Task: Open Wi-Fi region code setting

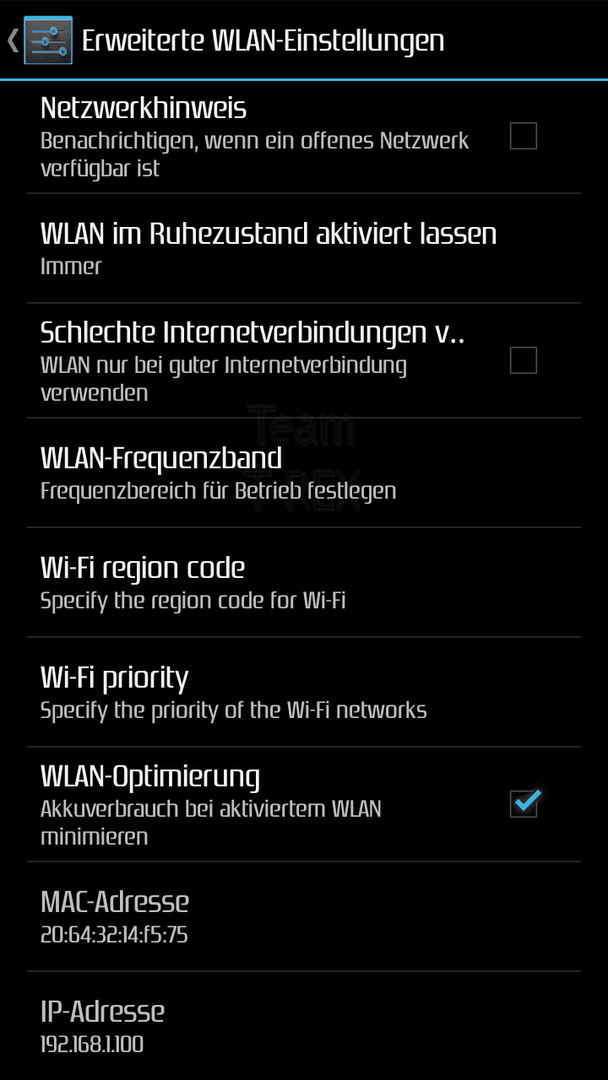Action: point(193,582)
